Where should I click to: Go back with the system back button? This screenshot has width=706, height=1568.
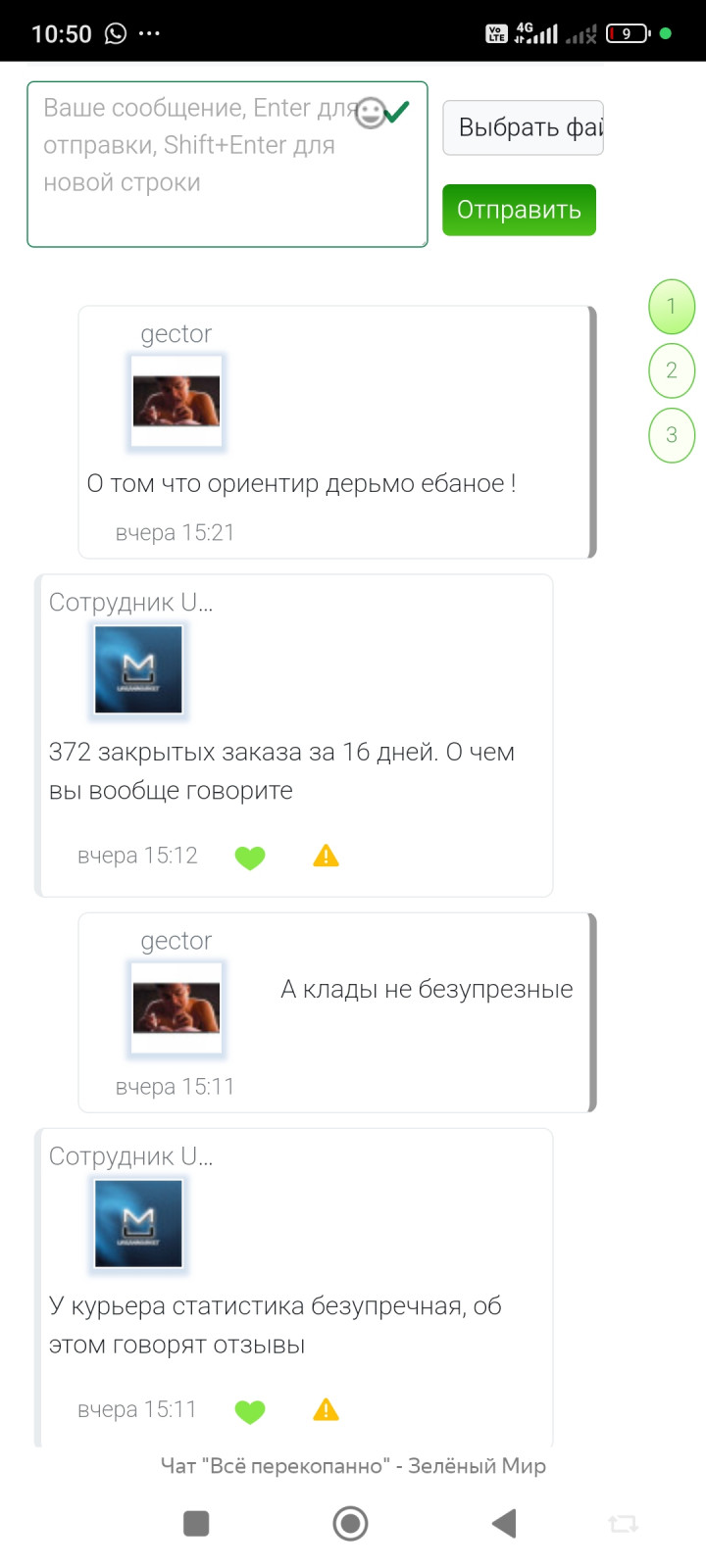pos(504,1523)
